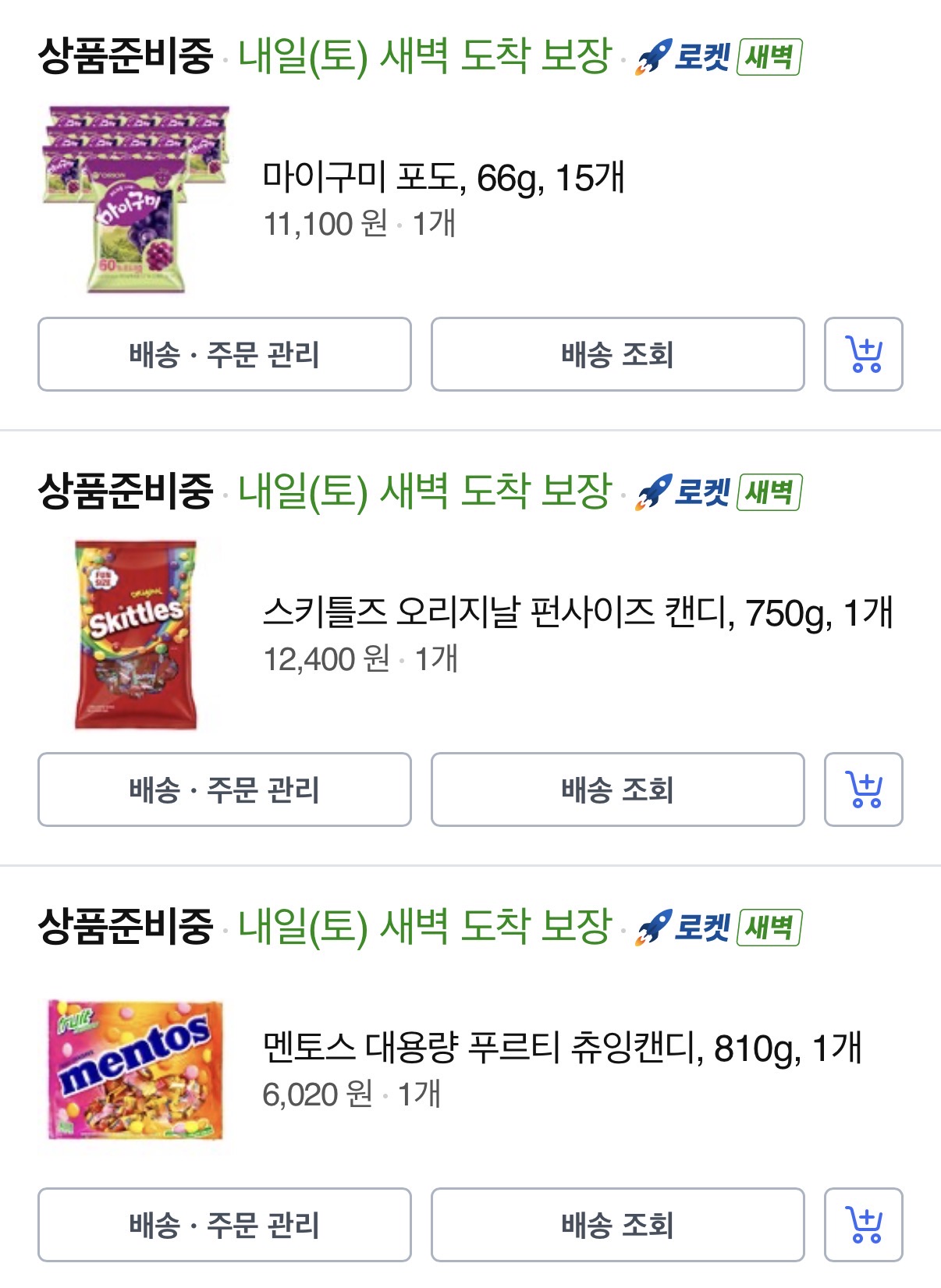Screen dimensions: 941x1288
Task: Track delivery of 마이구미 포도 via 배송 조회
Action: [x=617, y=354]
